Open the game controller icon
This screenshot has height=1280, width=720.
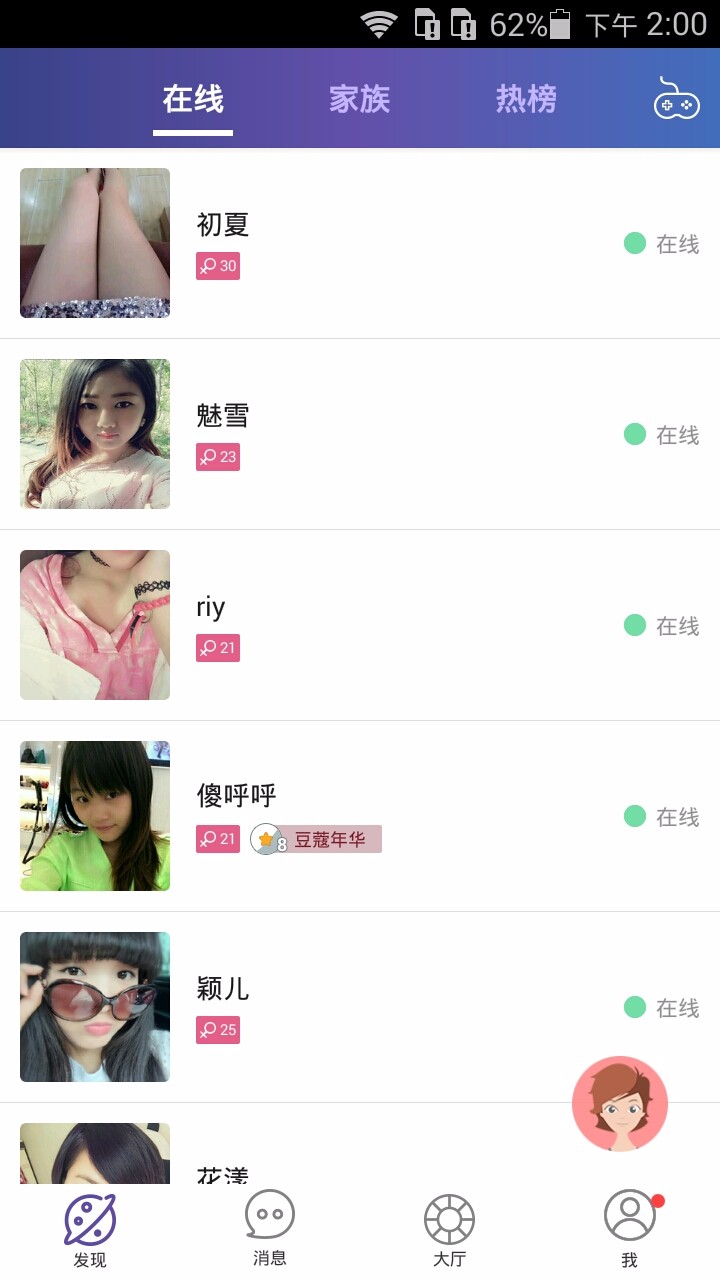[x=677, y=98]
